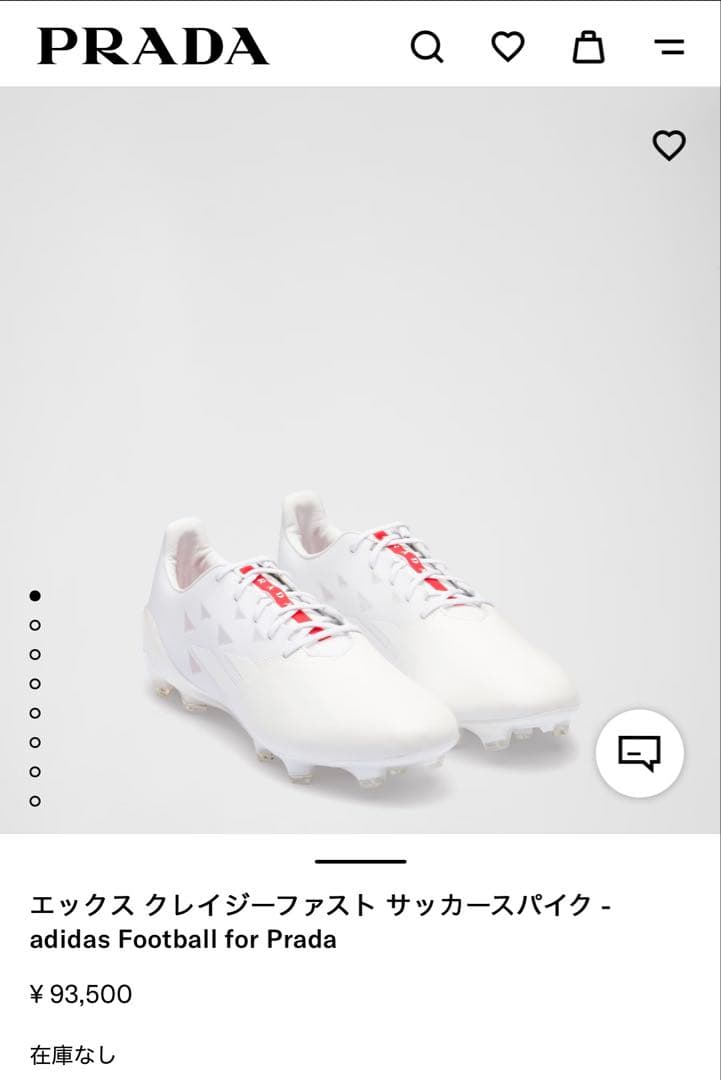The height and width of the screenshot is (1080, 721).
Task: Open the hamburger navigation menu
Action: coord(668,45)
